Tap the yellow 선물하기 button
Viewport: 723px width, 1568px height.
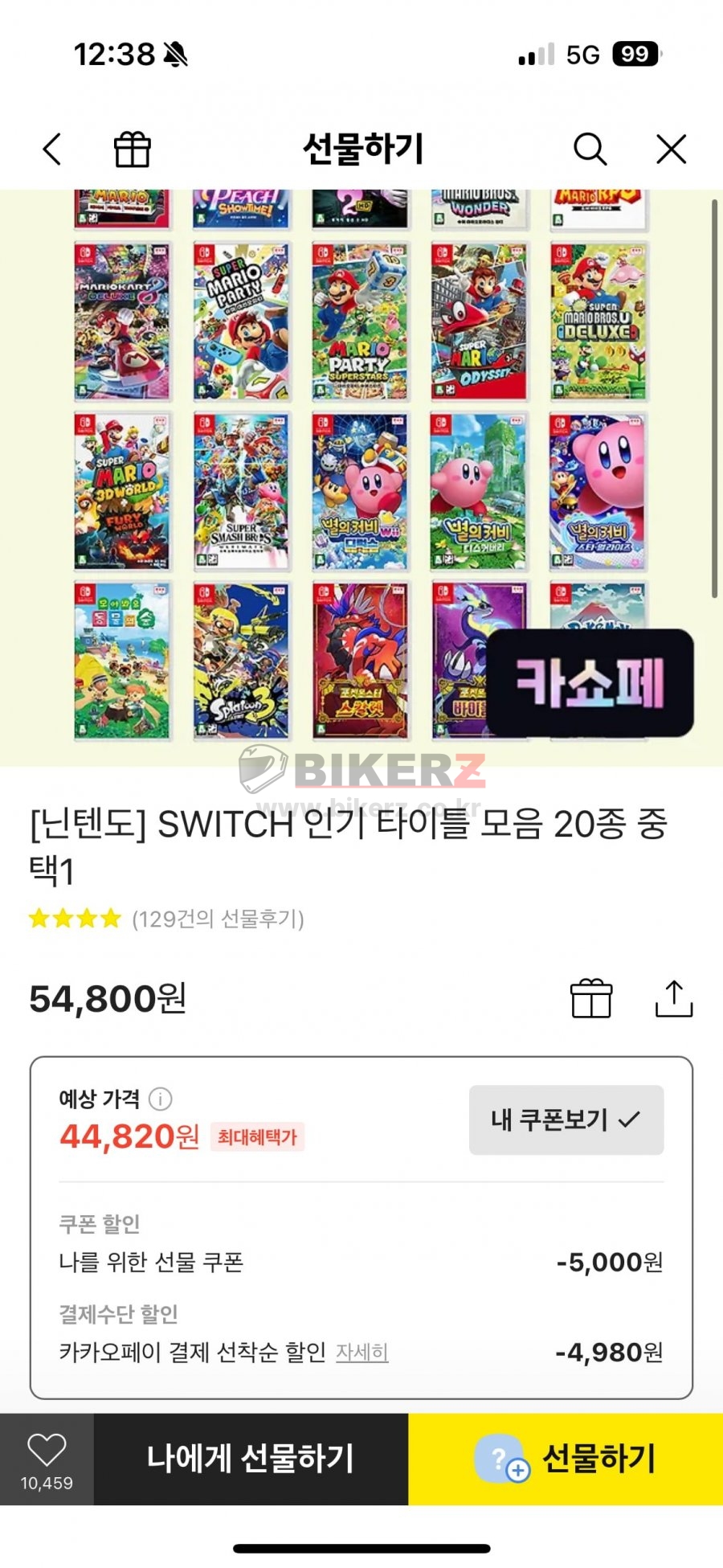(x=566, y=1459)
